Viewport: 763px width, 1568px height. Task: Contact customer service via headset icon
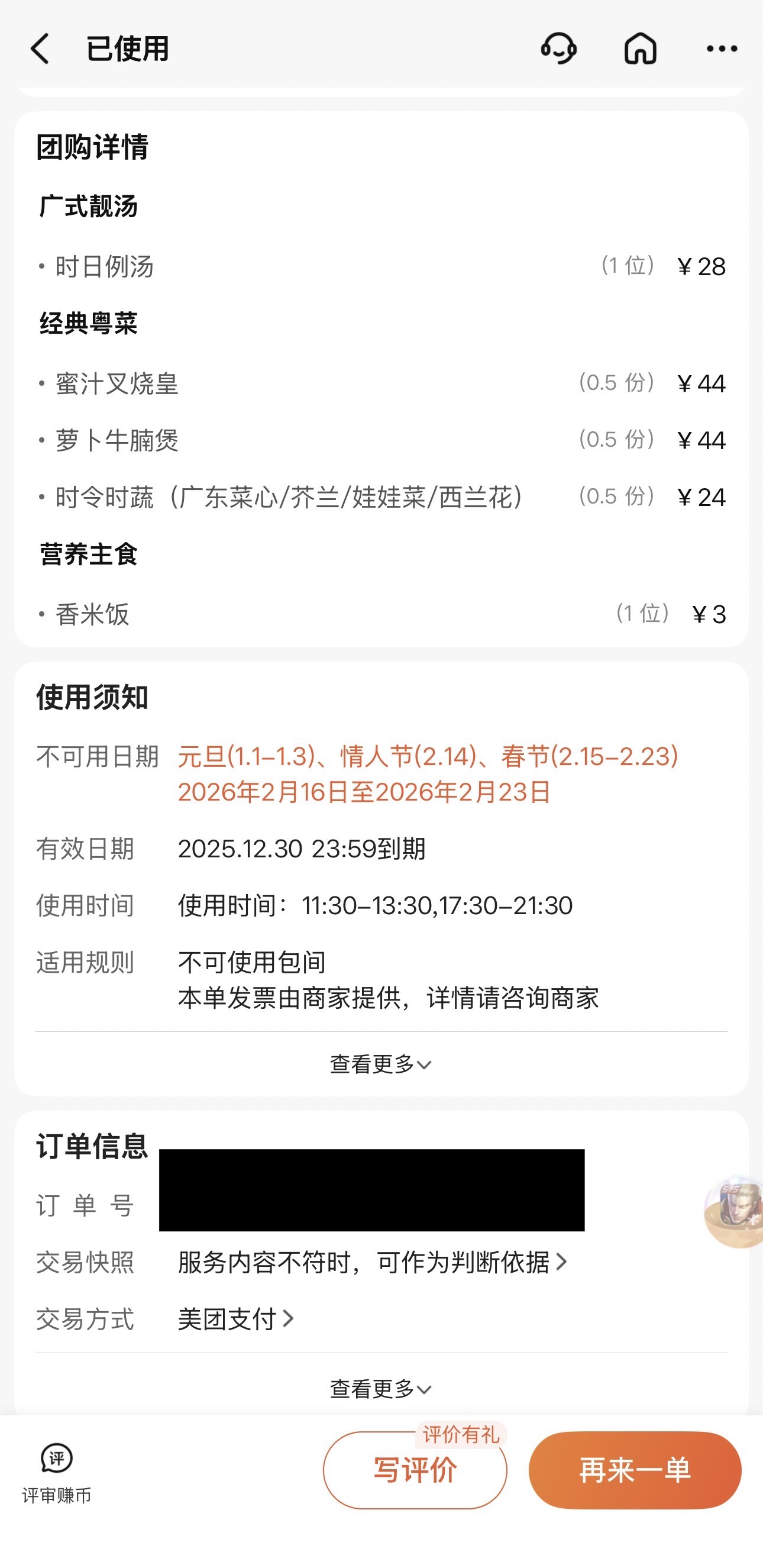click(x=558, y=49)
